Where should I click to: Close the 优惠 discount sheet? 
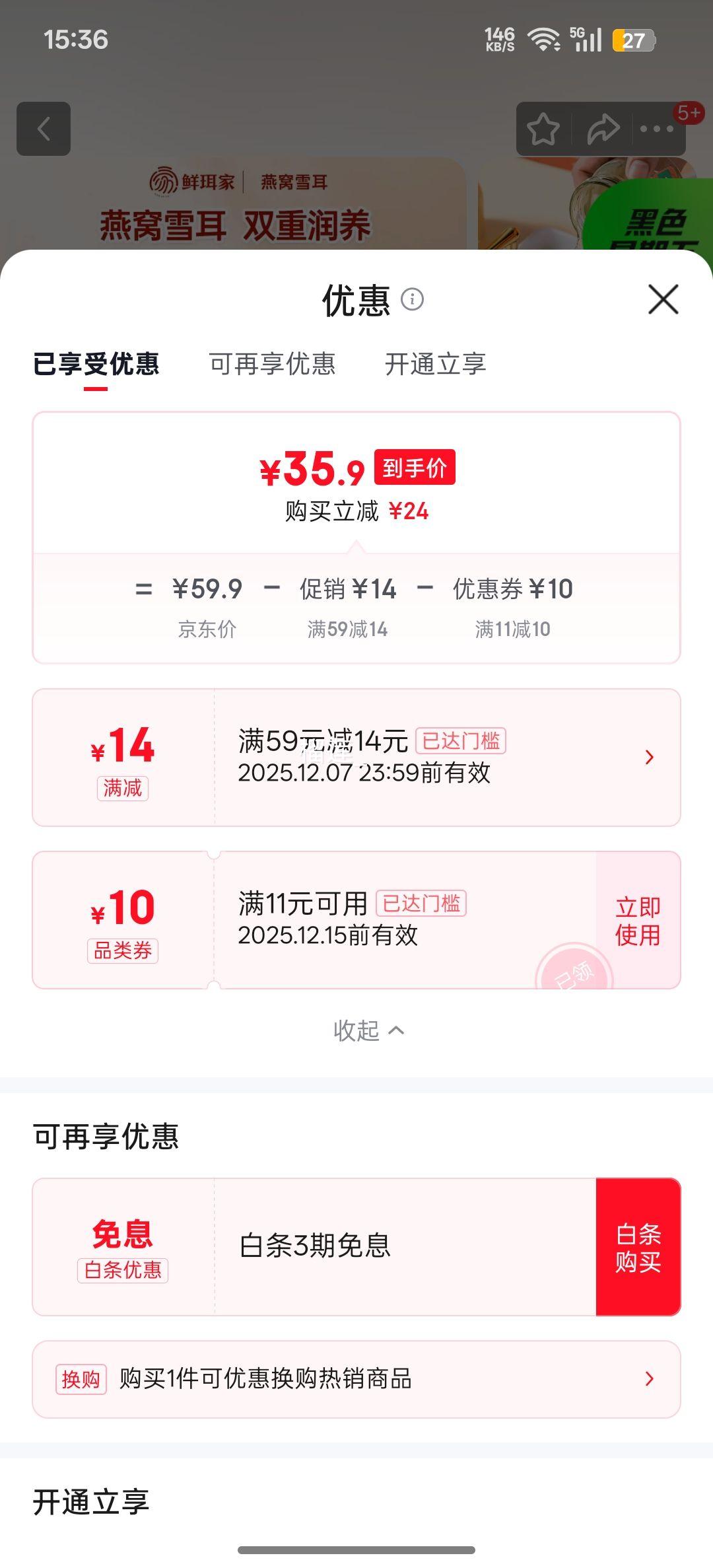click(x=663, y=300)
